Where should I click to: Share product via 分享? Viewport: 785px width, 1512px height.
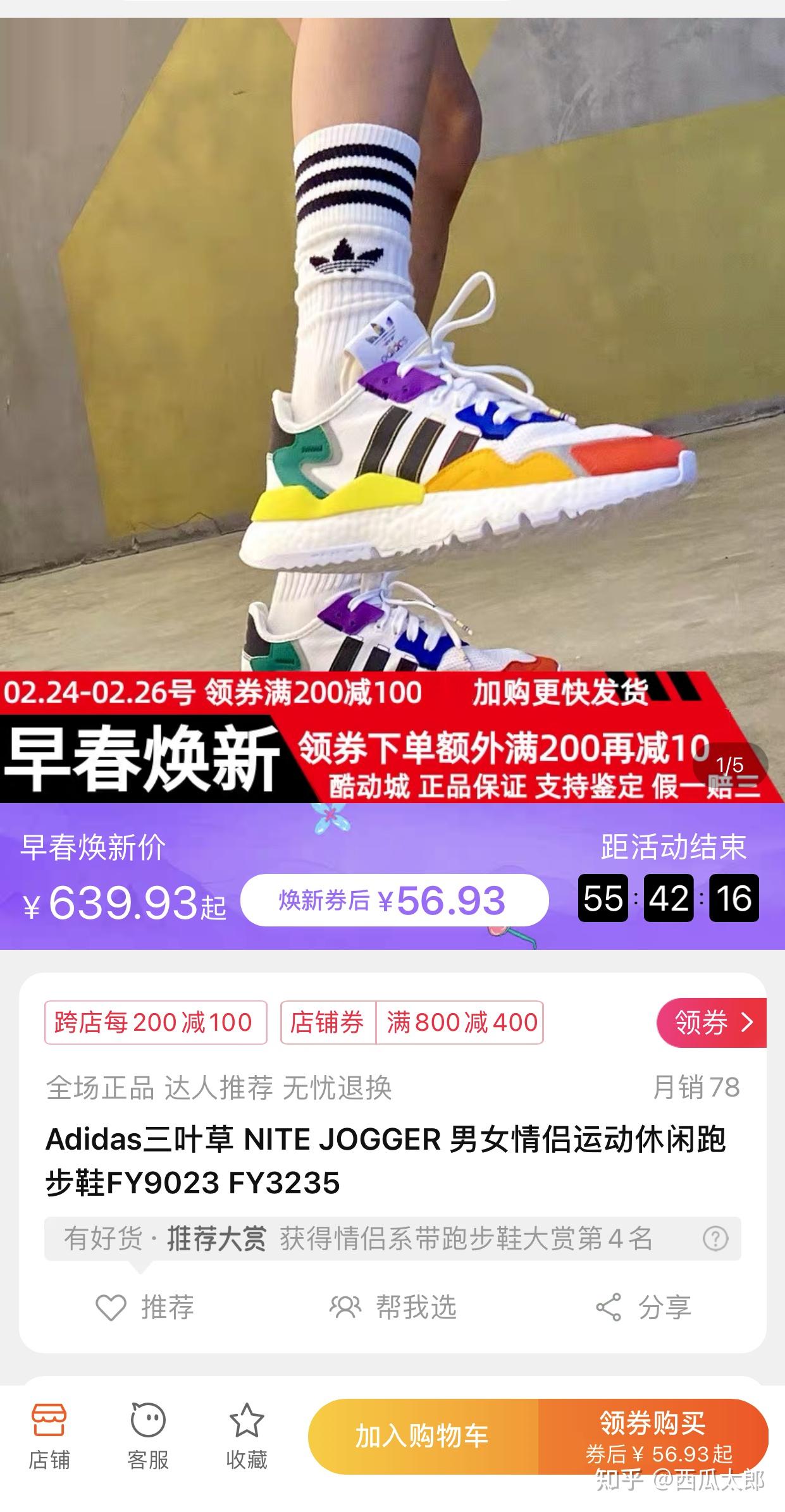[x=643, y=1307]
